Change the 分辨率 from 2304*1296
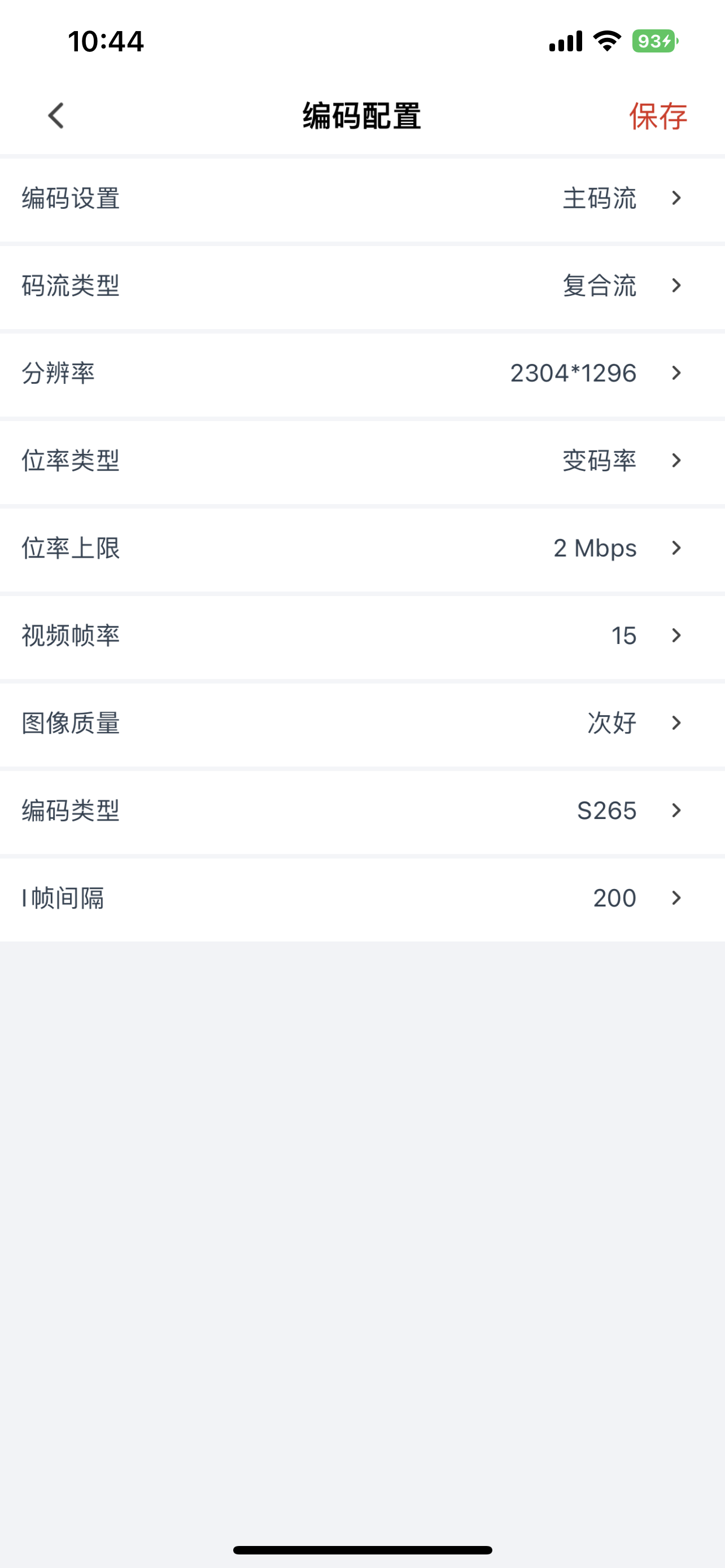The height and width of the screenshot is (1568, 725). tap(362, 374)
